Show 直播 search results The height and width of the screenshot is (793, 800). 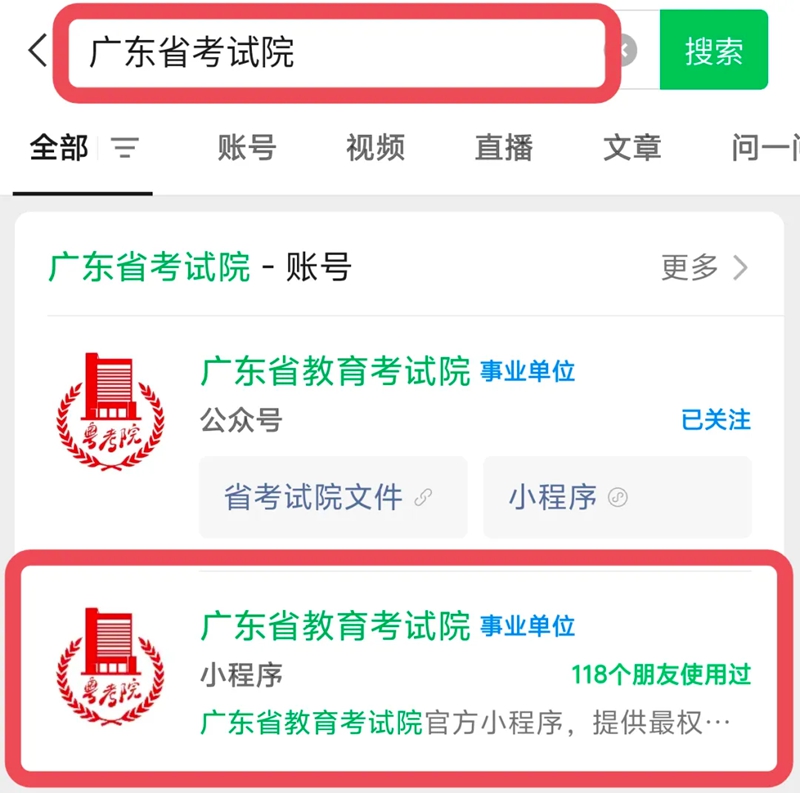(x=504, y=148)
